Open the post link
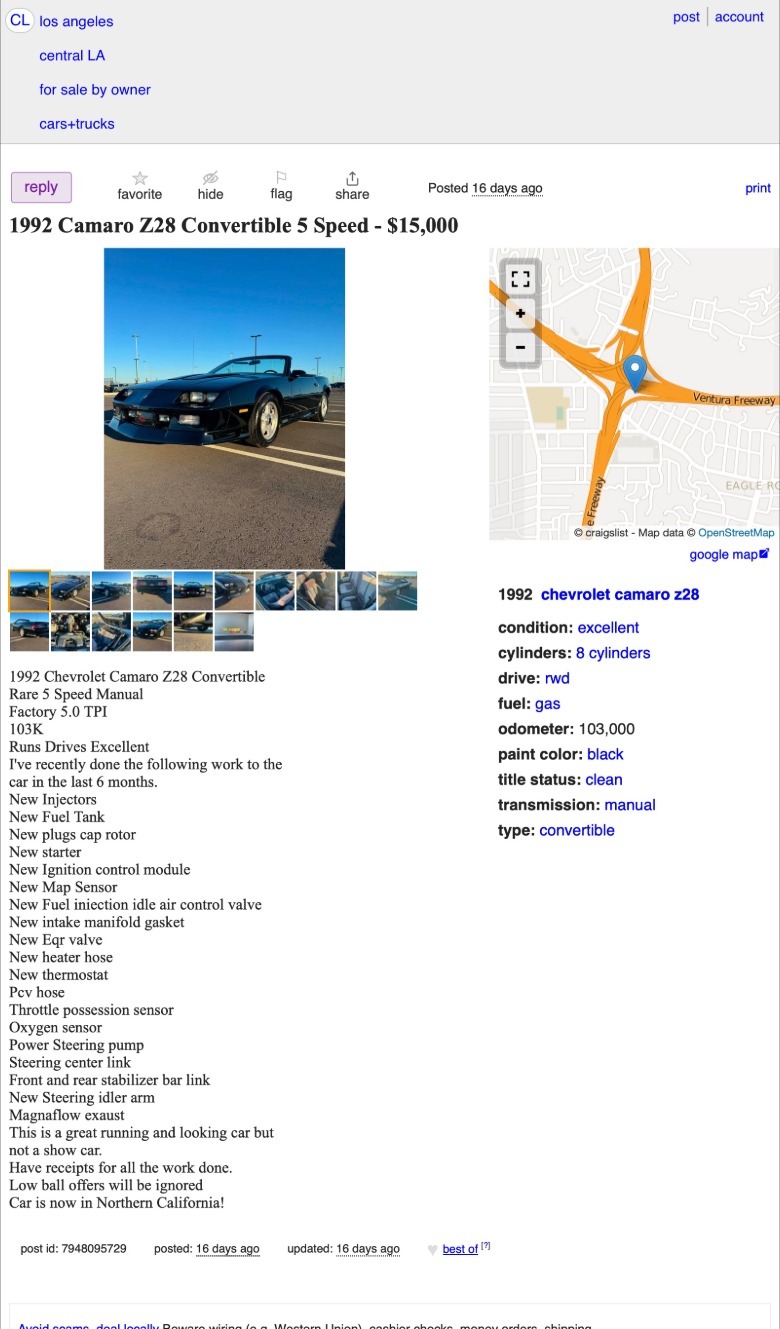 click(686, 17)
